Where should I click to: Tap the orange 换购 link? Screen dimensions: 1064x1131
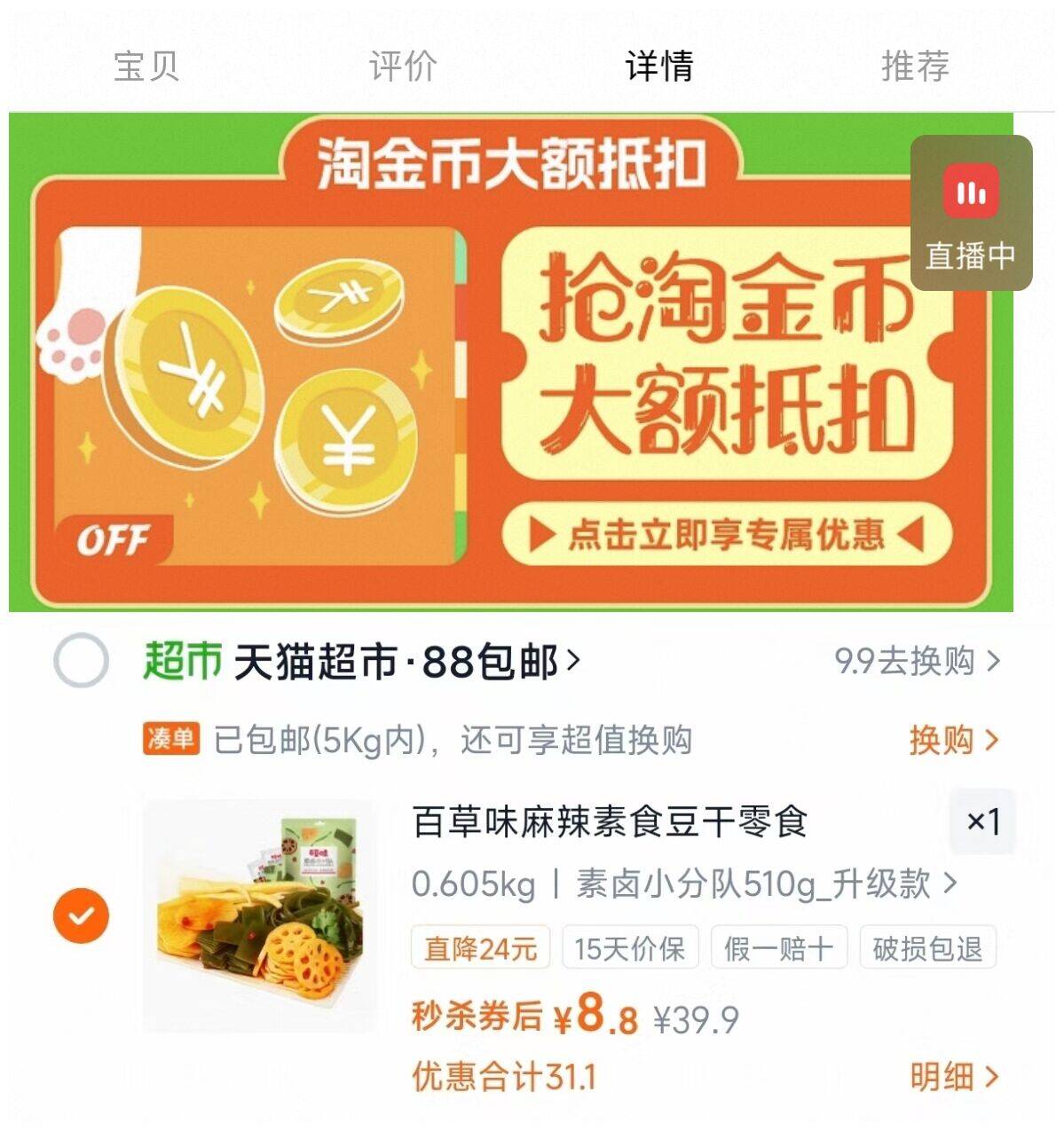click(953, 740)
